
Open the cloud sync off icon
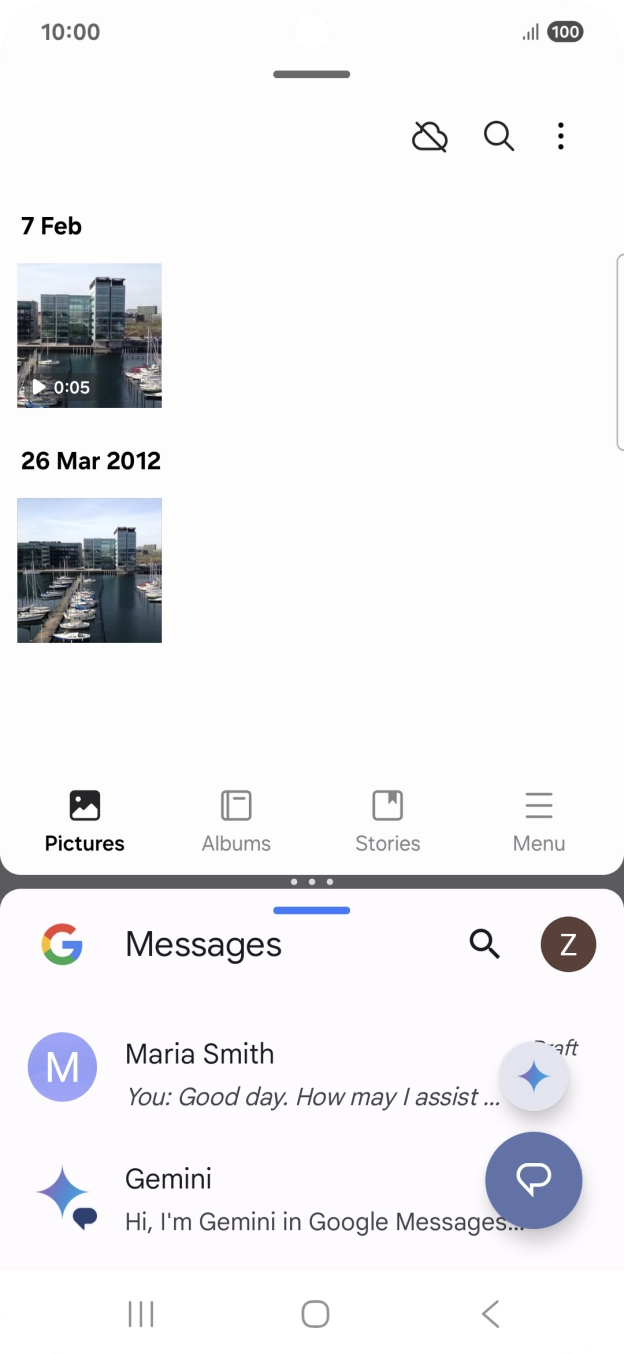coord(429,136)
